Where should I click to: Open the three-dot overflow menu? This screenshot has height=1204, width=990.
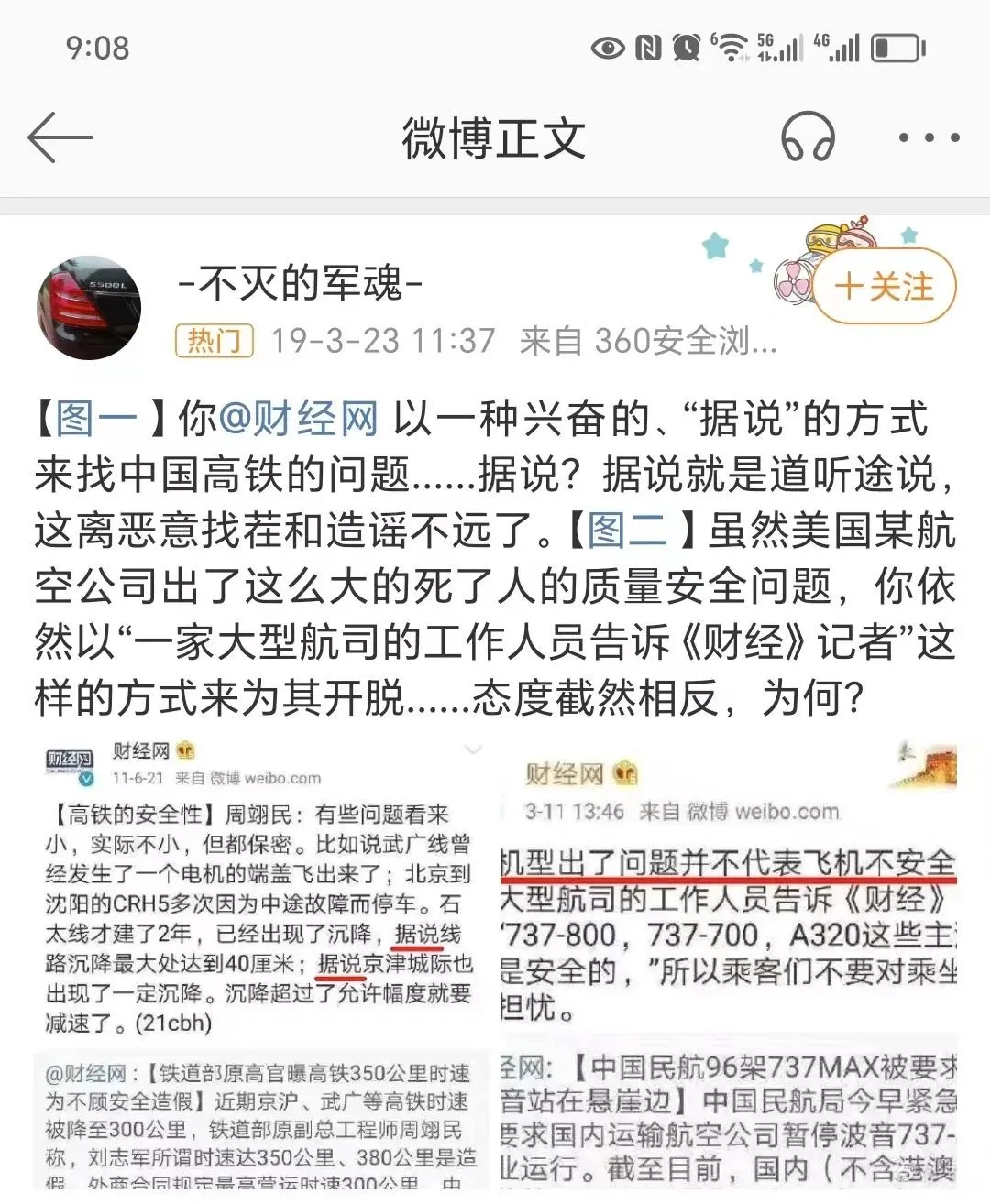pyautogui.click(x=928, y=138)
